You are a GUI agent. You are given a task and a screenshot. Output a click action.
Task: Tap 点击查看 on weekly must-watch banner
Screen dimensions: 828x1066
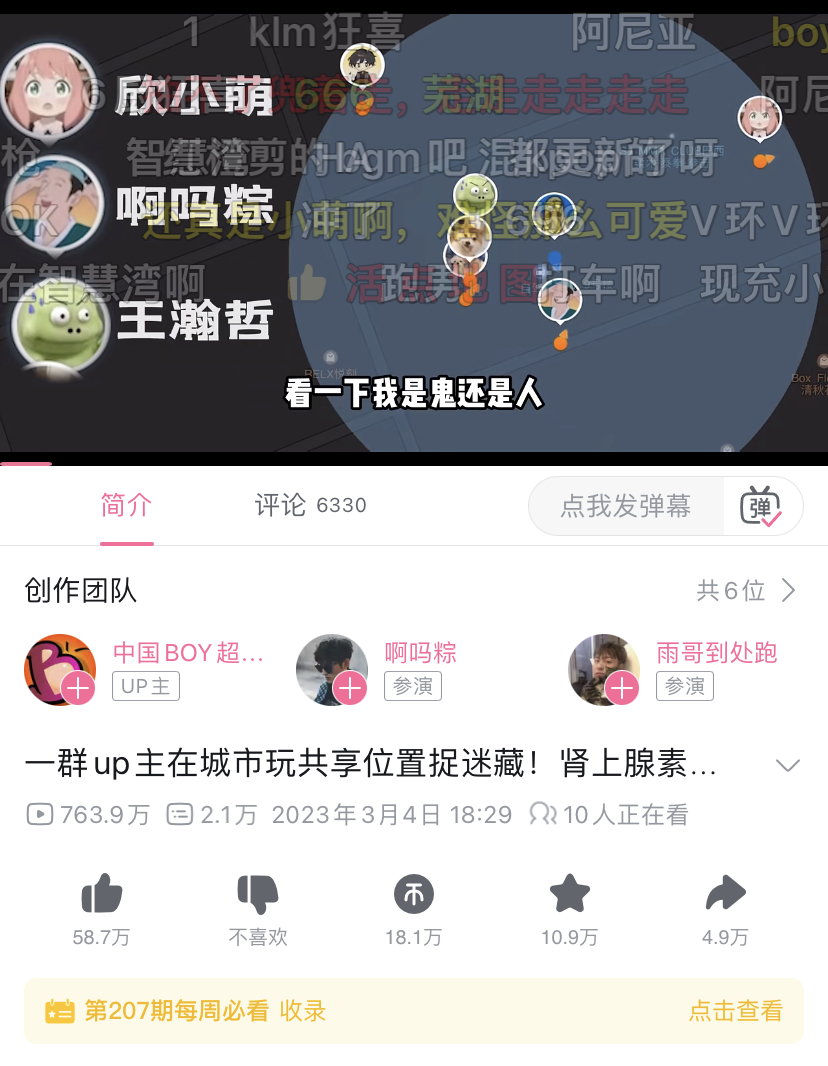pyautogui.click(x=735, y=1011)
